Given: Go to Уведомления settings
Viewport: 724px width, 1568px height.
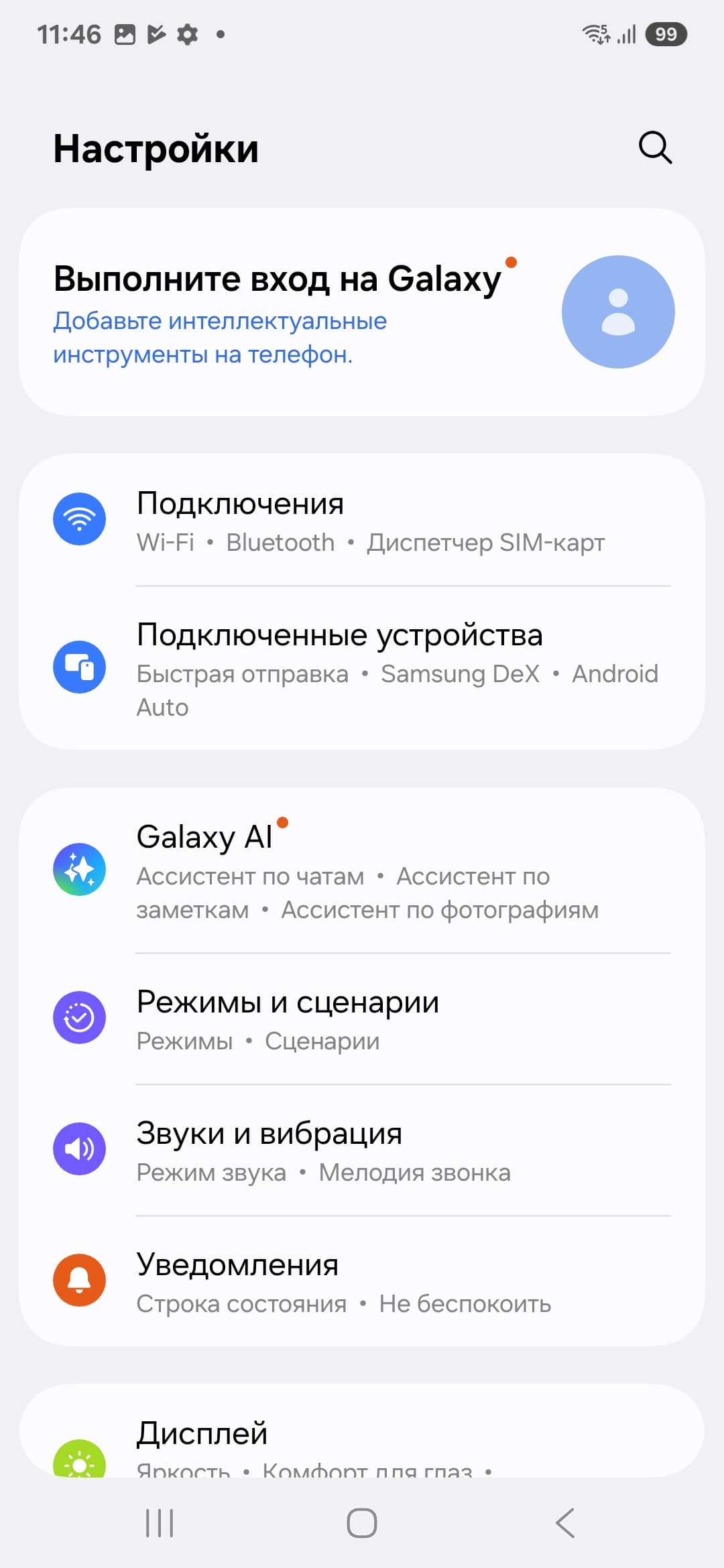Looking at the screenshot, I should pyautogui.click(x=362, y=1281).
